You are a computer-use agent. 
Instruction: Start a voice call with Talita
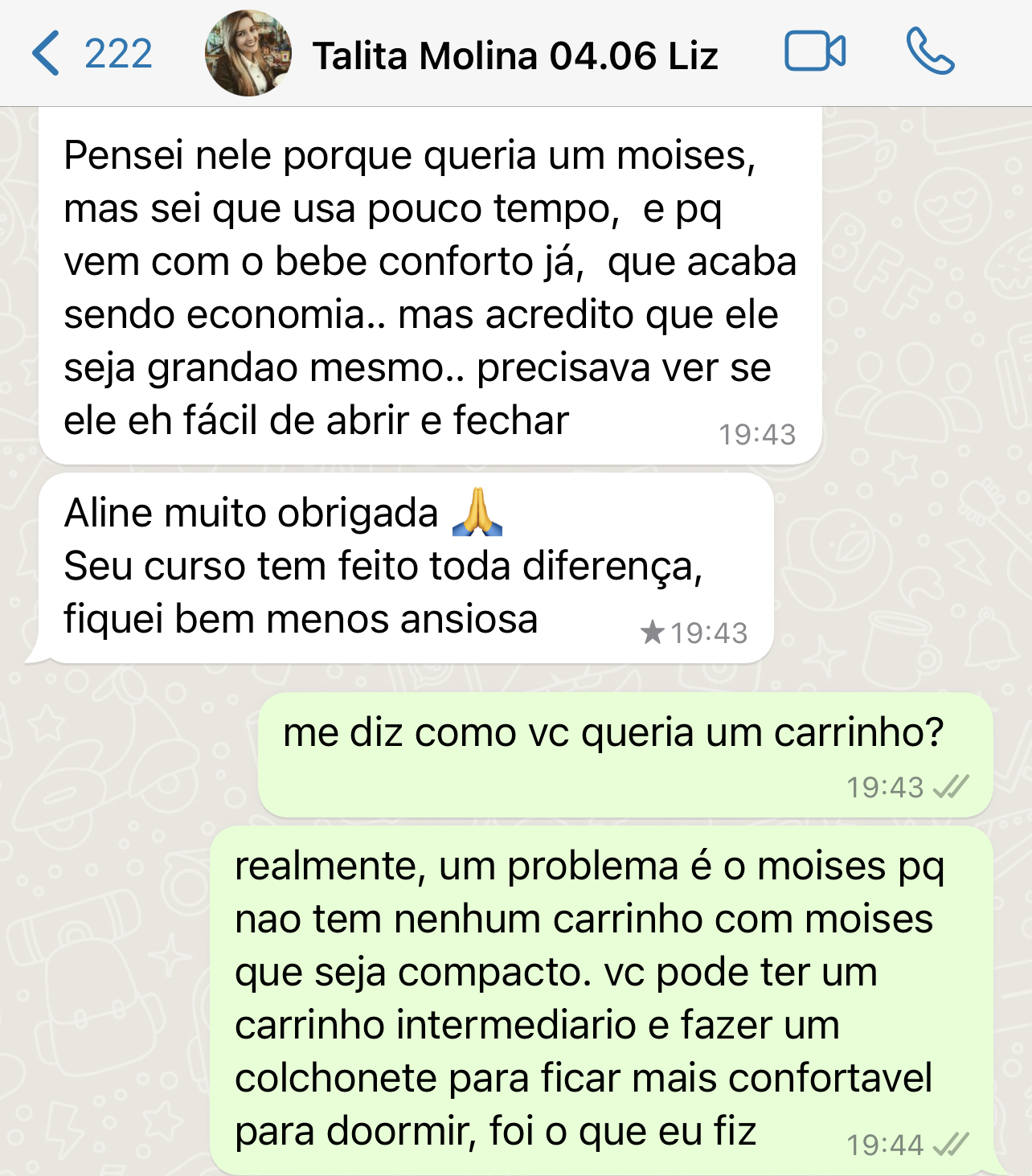930,52
